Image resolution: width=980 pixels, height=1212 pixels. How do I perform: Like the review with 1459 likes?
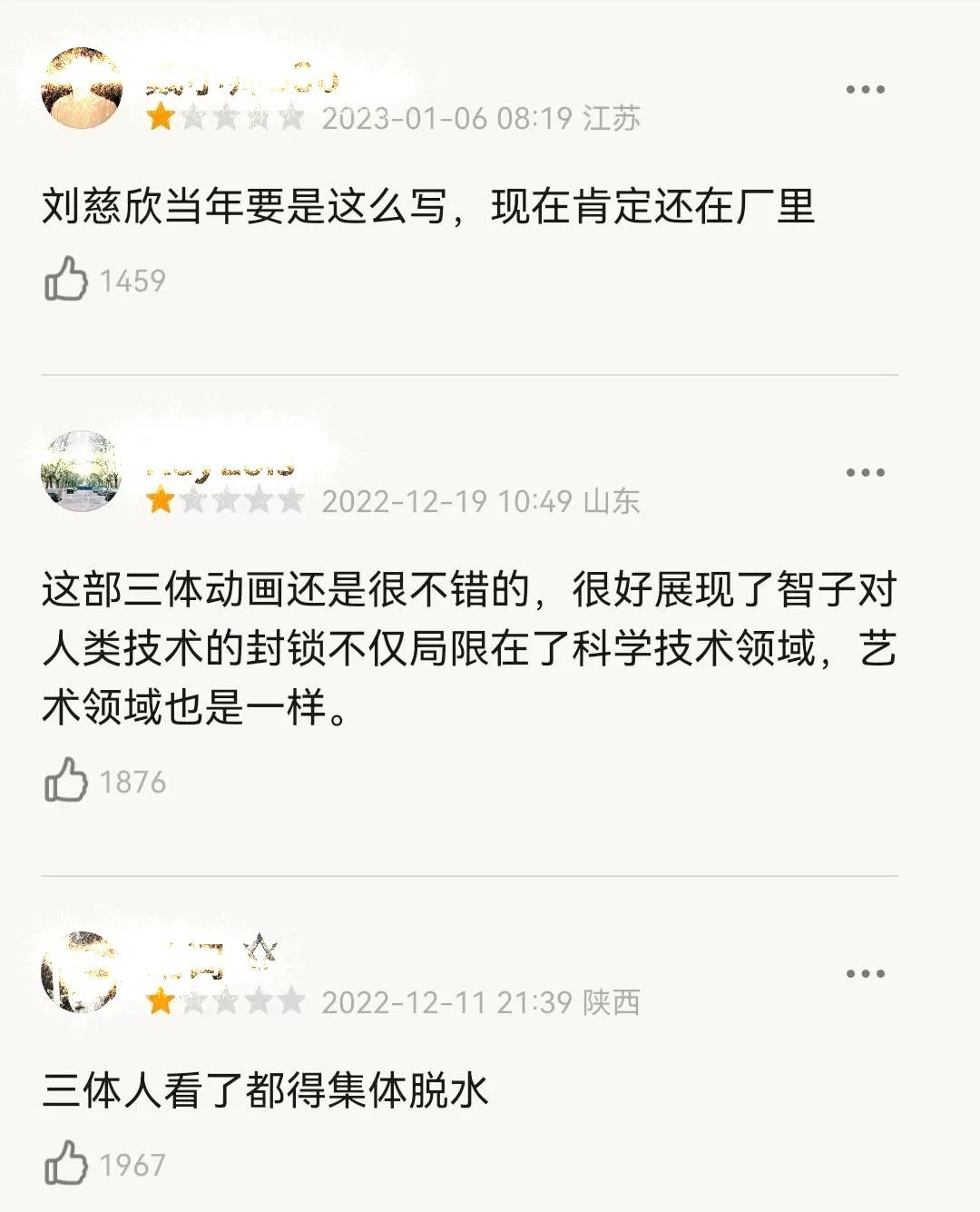[x=66, y=279]
